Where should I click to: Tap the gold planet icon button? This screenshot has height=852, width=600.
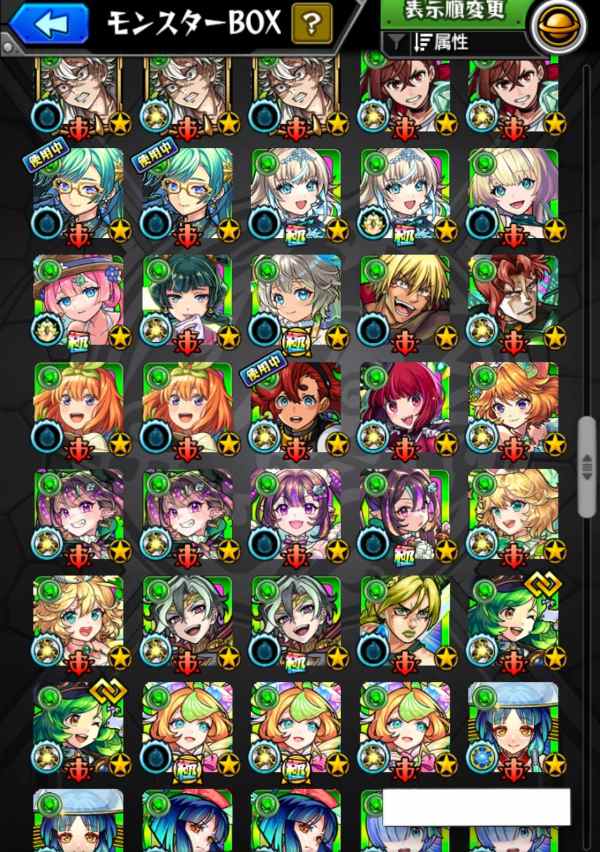point(558,26)
